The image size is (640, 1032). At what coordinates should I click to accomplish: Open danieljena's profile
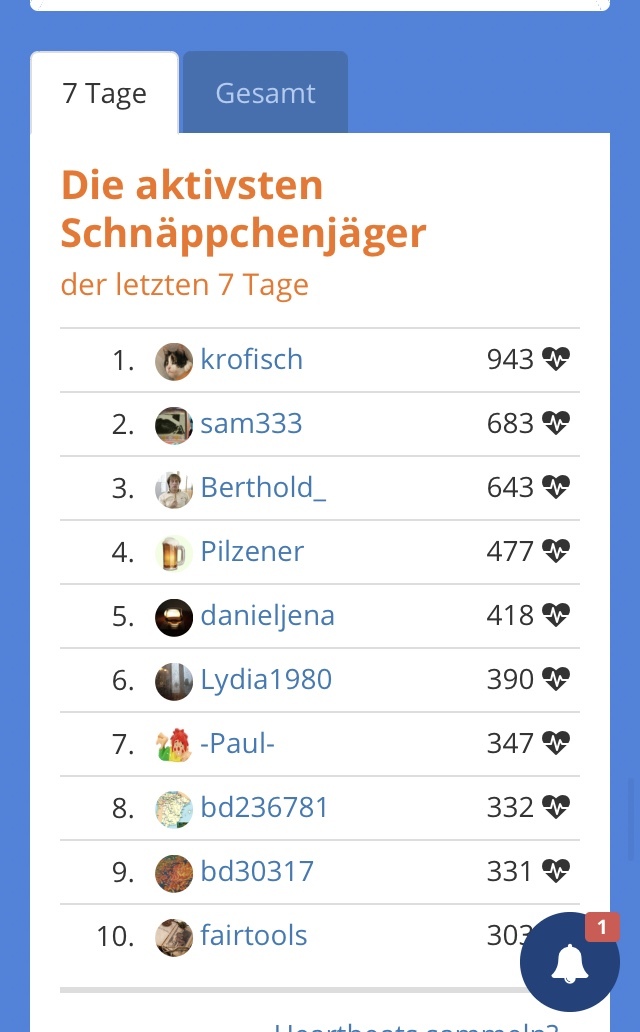pyautogui.click(x=267, y=616)
